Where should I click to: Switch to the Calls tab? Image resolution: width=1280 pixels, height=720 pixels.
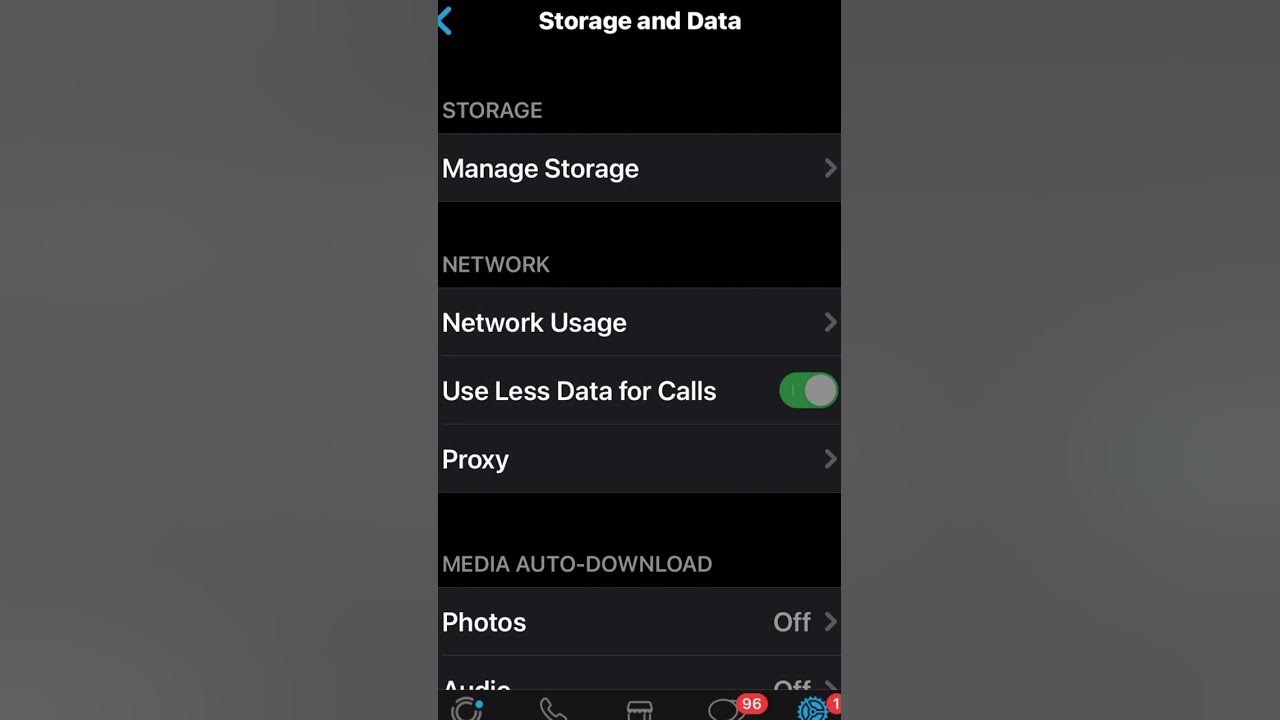click(553, 709)
